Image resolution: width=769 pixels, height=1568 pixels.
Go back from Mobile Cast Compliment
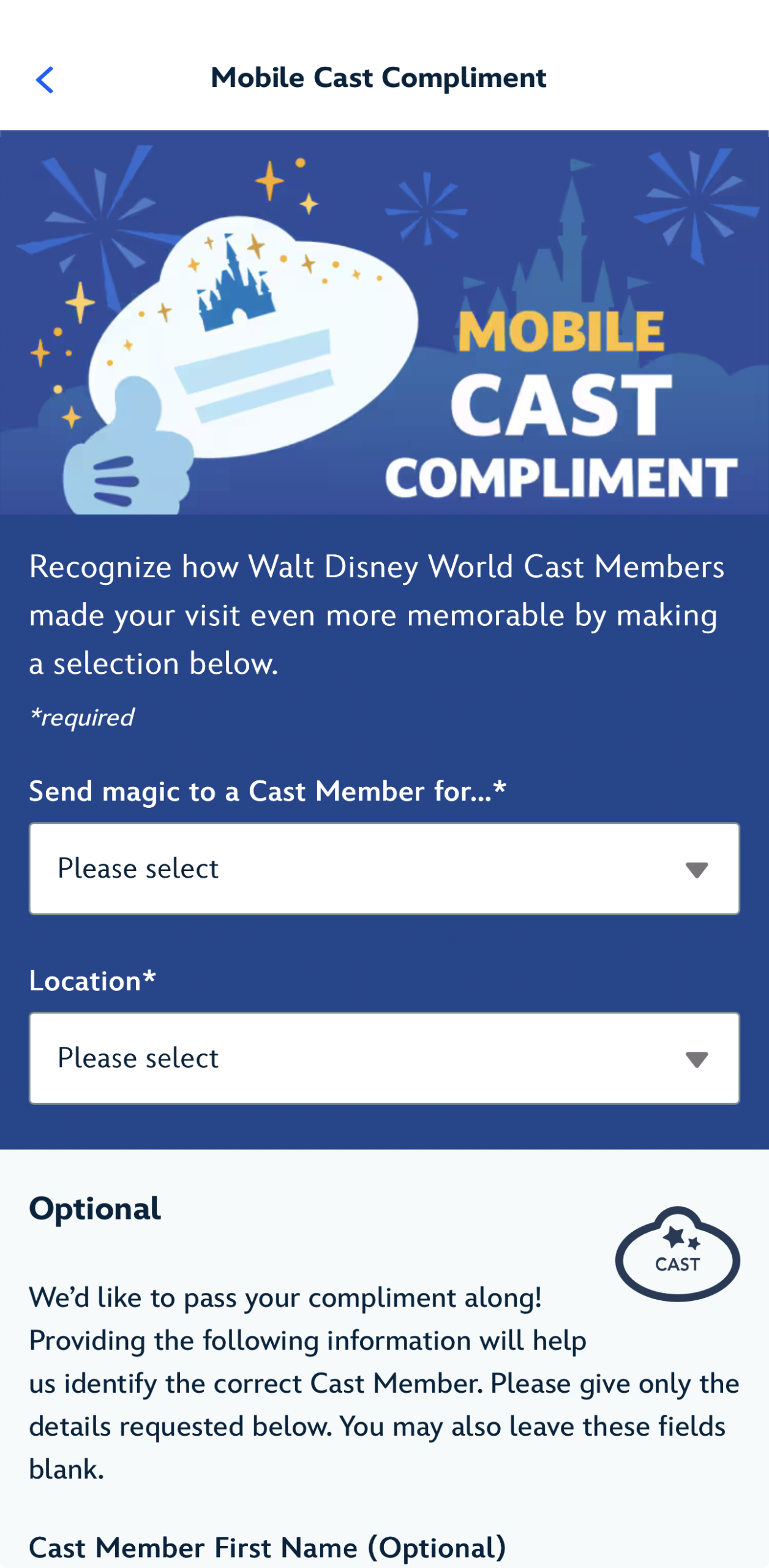tap(45, 80)
